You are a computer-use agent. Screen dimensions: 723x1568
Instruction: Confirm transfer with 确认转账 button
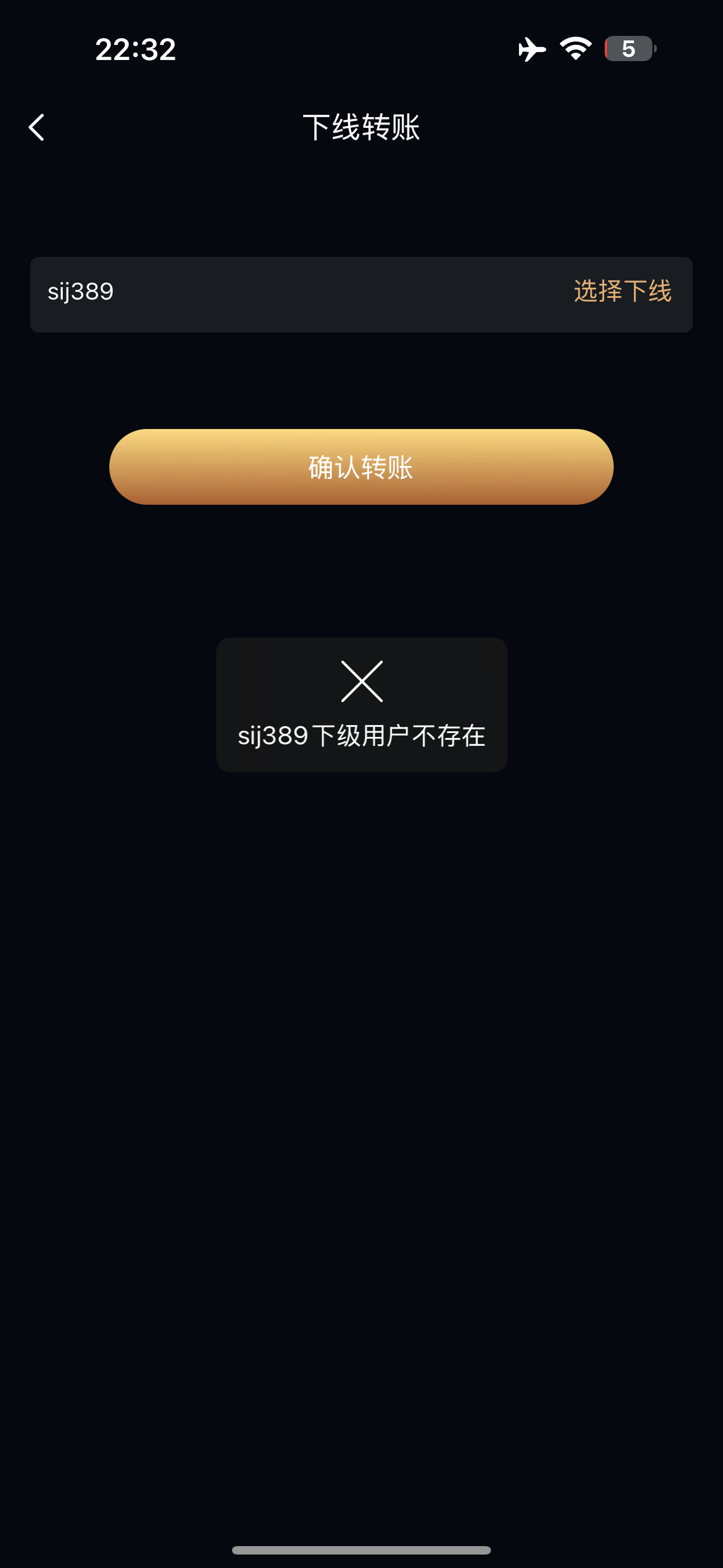click(x=361, y=467)
